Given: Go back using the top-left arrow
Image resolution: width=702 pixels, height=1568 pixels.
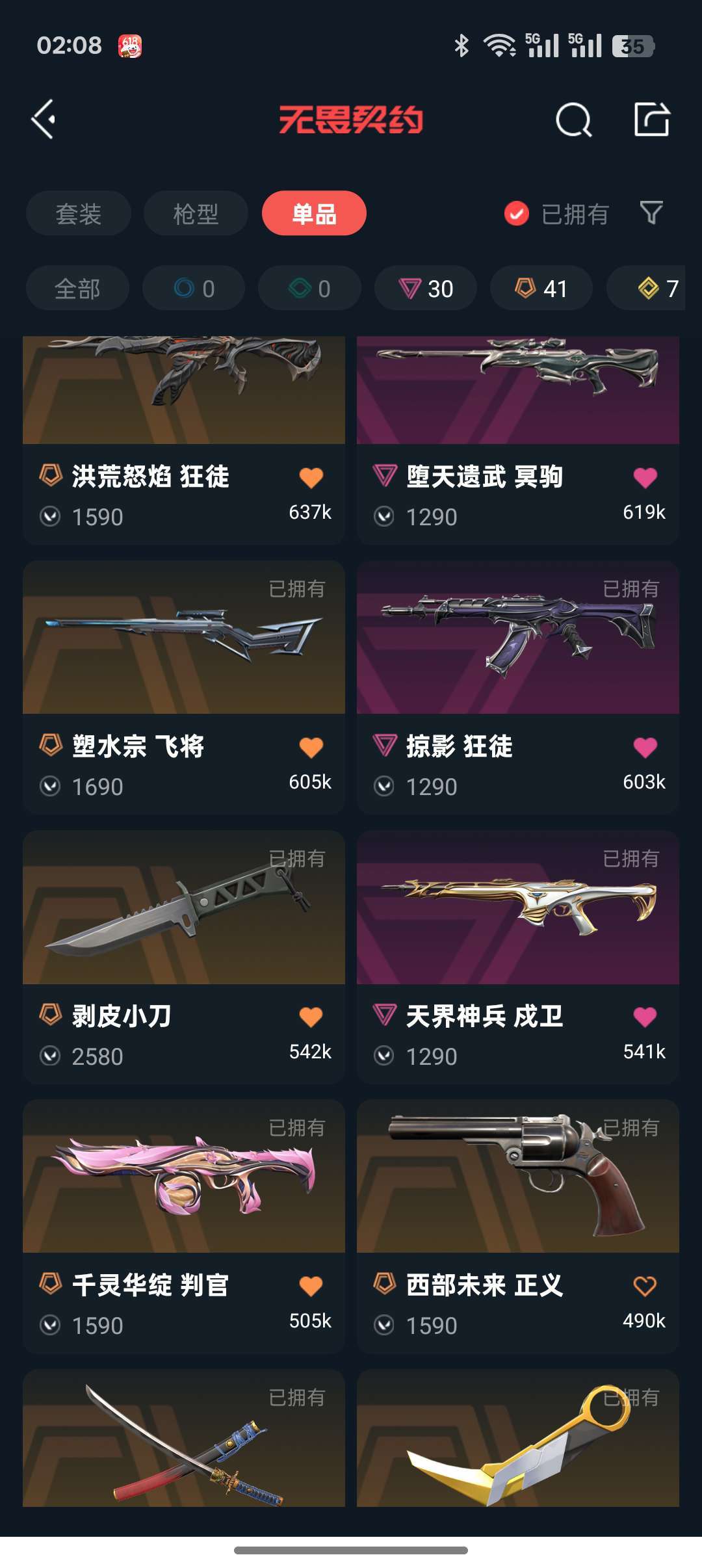Looking at the screenshot, I should point(44,120).
